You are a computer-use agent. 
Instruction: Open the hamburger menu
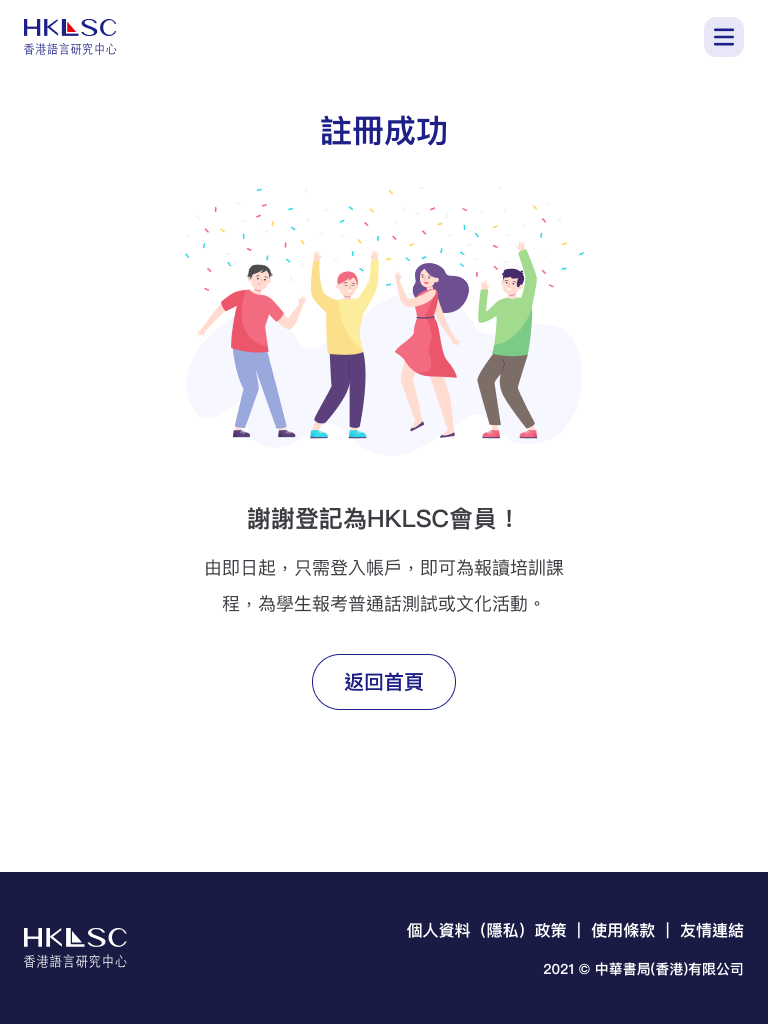coord(724,37)
